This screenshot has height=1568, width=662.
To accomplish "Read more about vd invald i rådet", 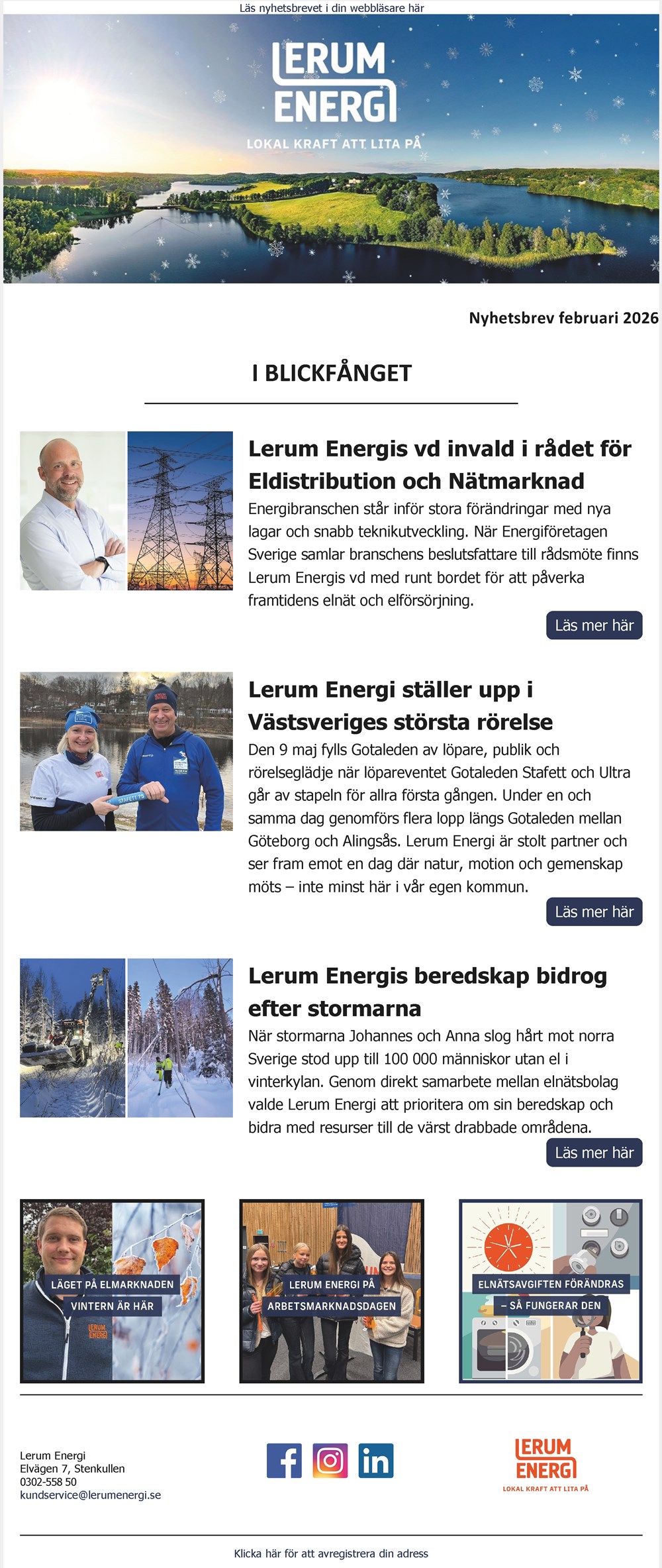I will click(594, 625).
